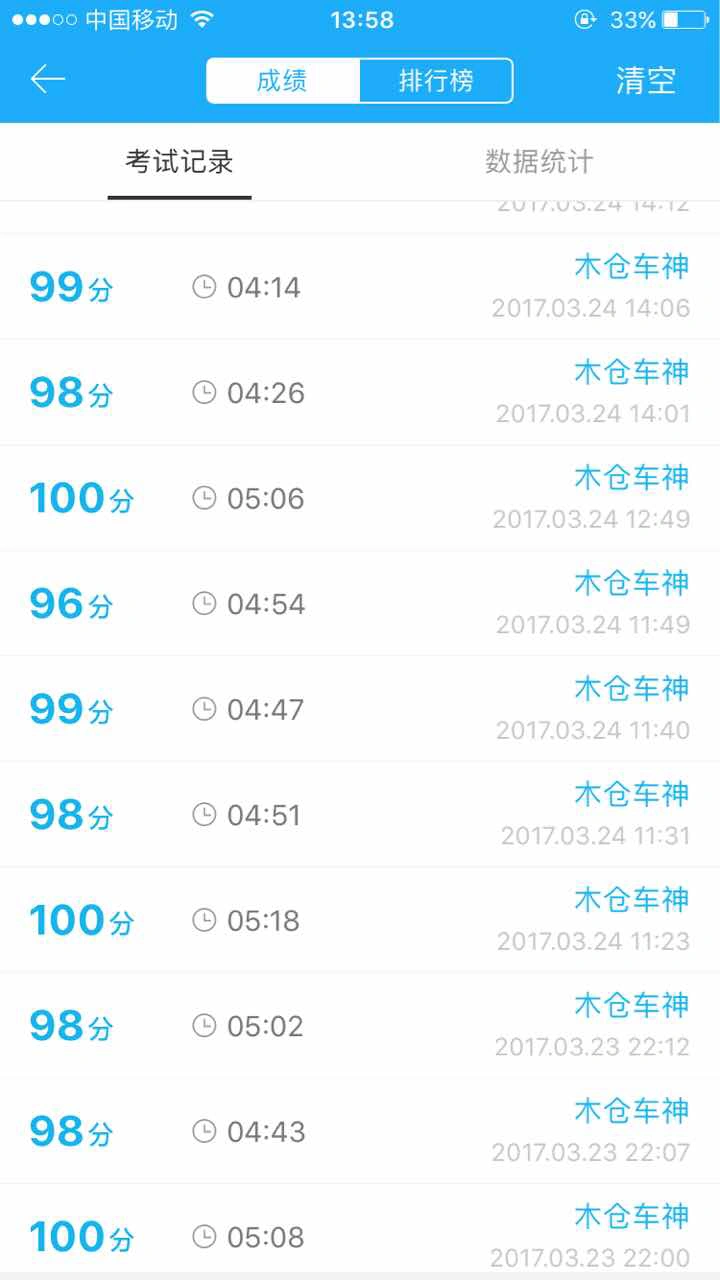The width and height of the screenshot is (720, 1280).
Task: Select the 成绩 segment
Action: tap(283, 81)
